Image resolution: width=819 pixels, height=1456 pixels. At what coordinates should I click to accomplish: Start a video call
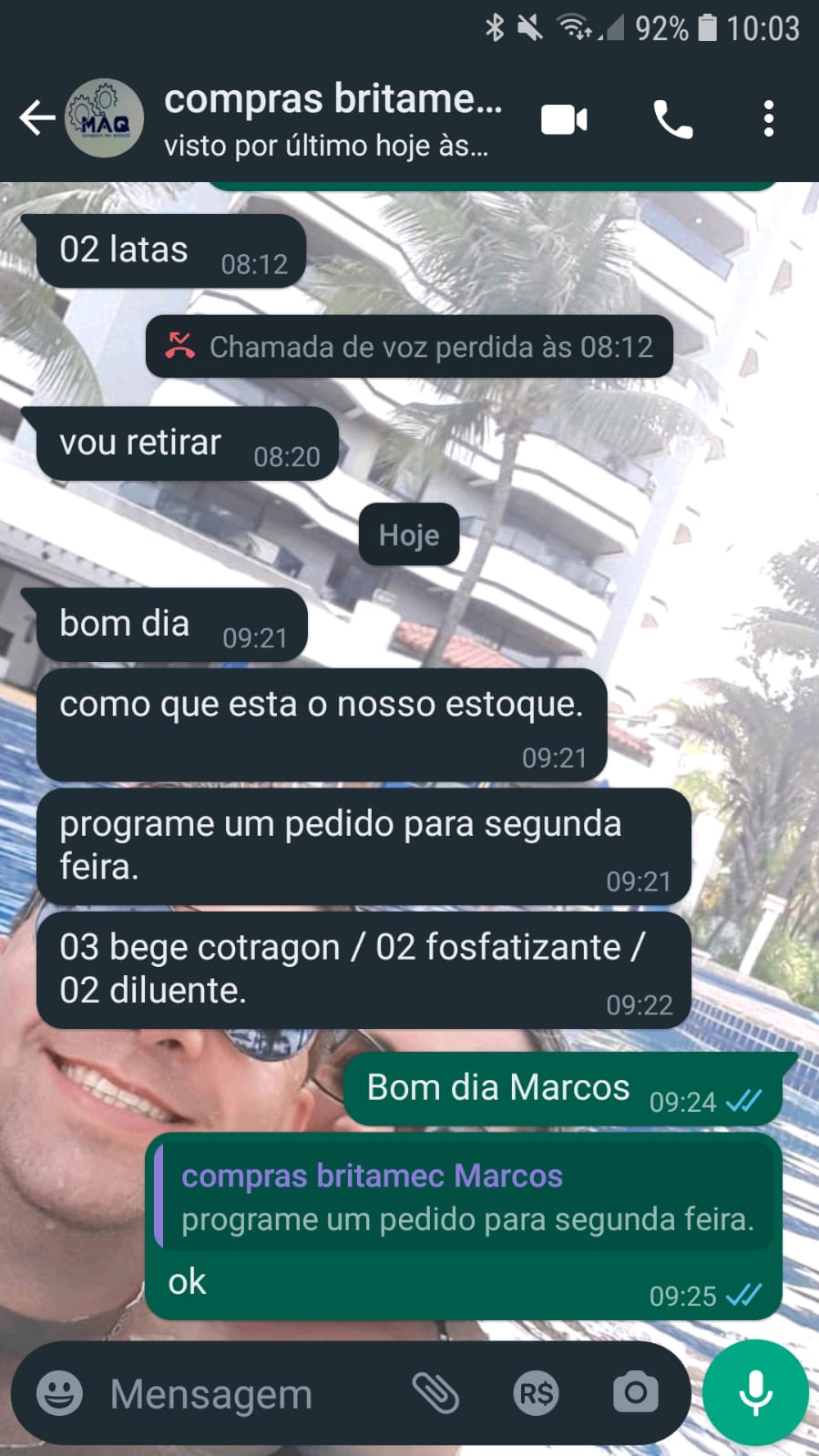(x=564, y=119)
